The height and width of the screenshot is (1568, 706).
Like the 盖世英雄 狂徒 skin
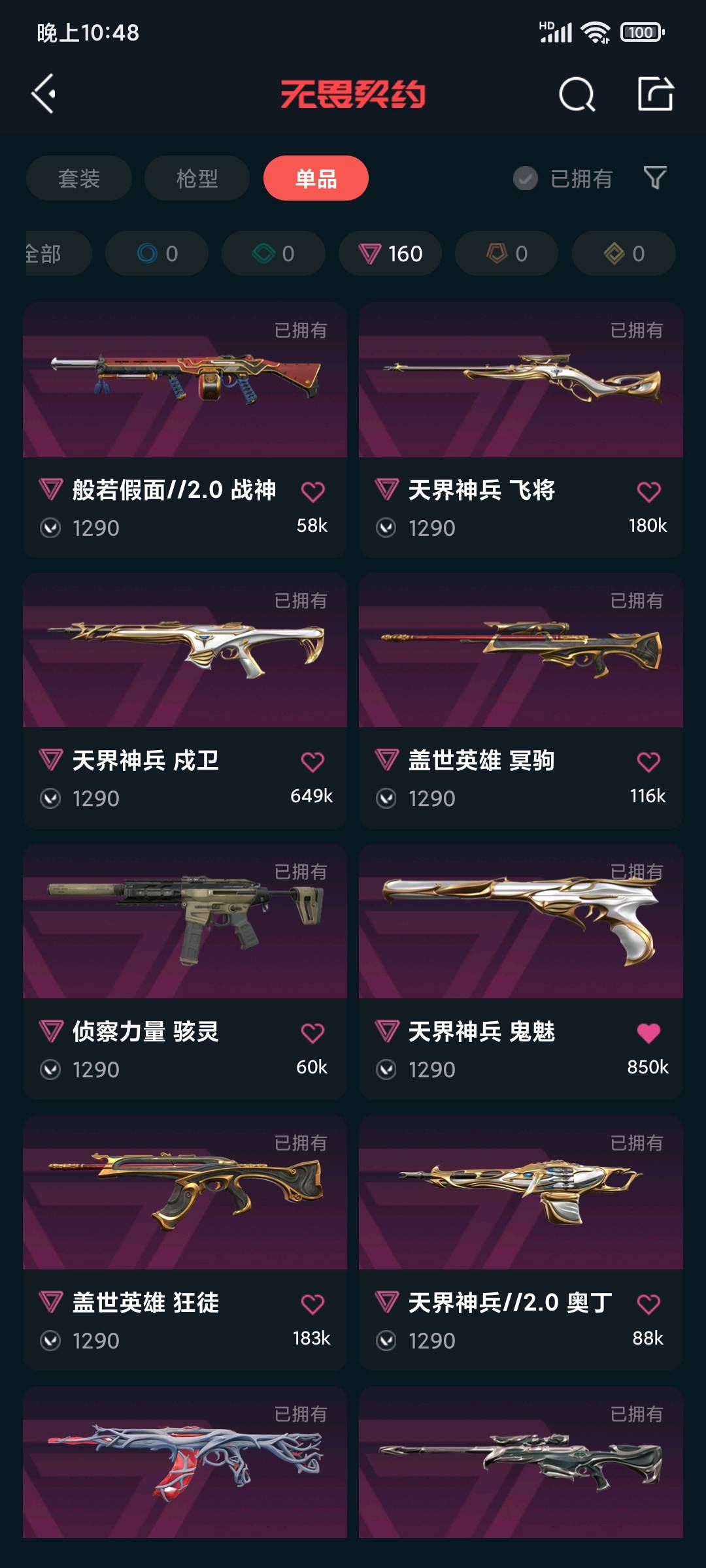pyautogui.click(x=312, y=1304)
